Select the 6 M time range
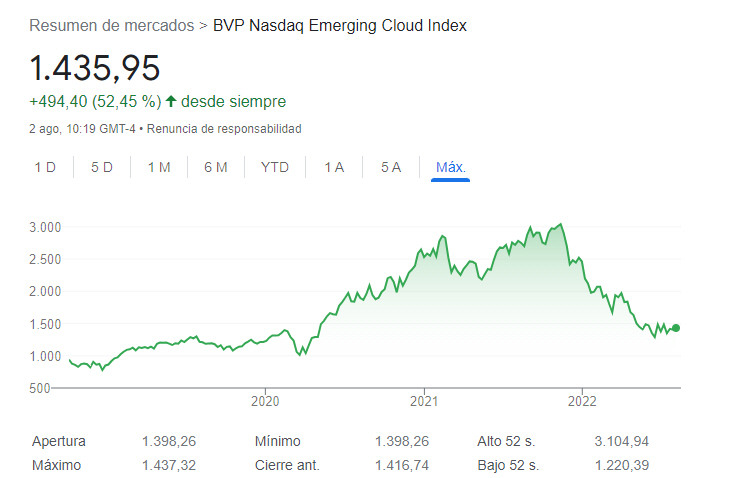This screenshot has height=478, width=747. (x=216, y=167)
